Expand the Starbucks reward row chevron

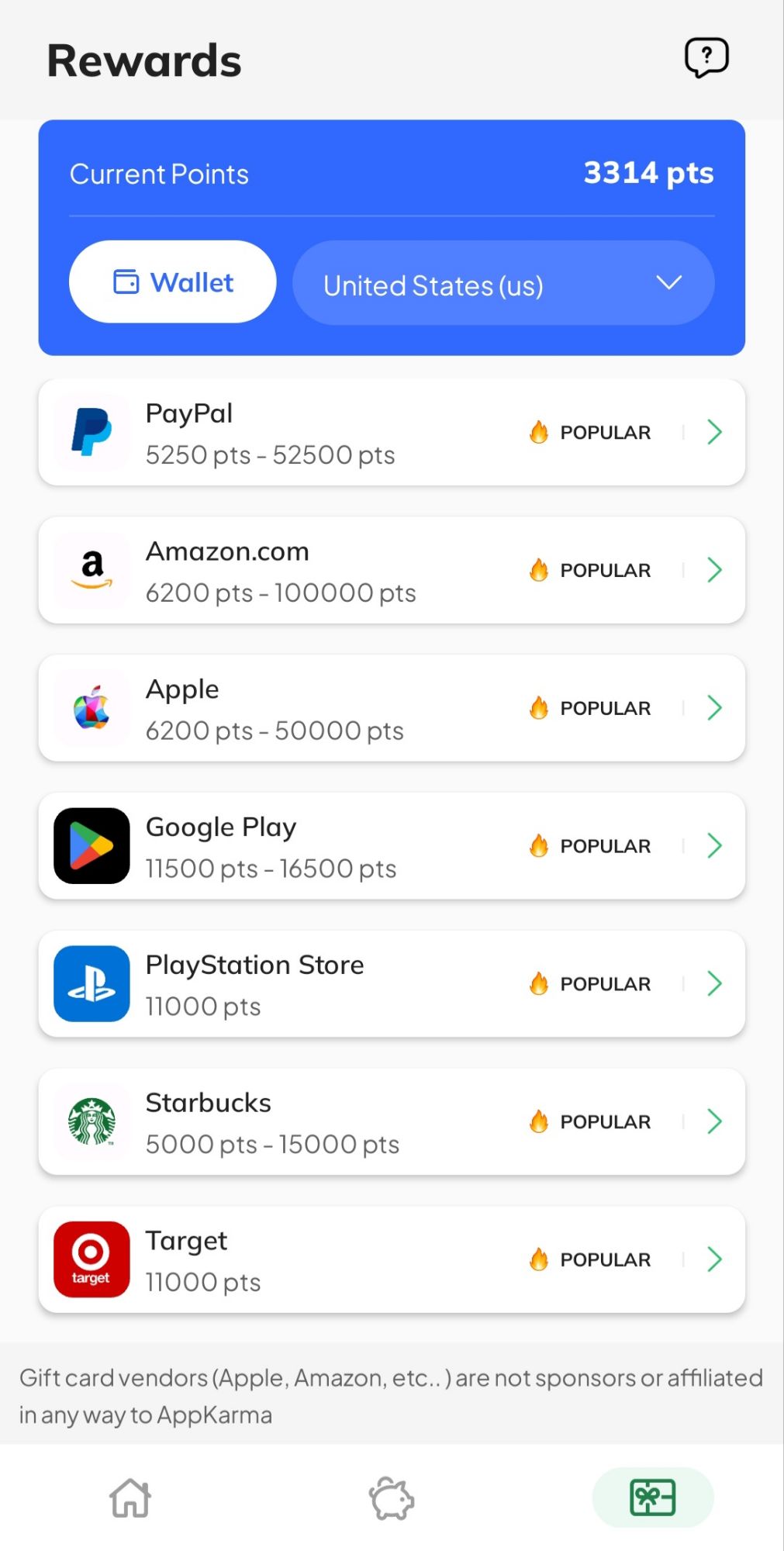(x=714, y=1121)
